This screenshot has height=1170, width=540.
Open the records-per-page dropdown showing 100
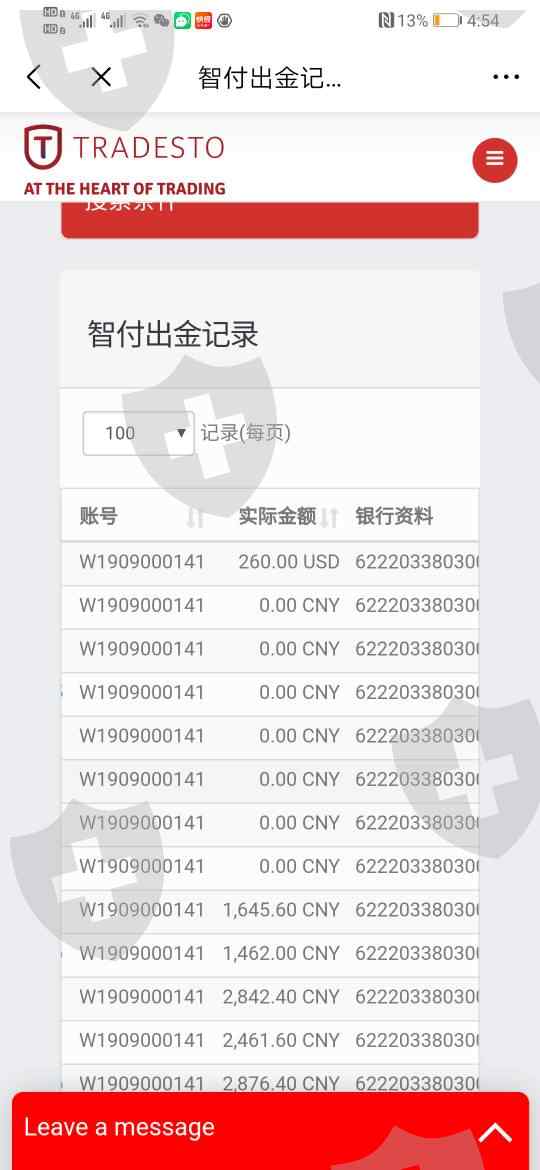click(x=139, y=434)
